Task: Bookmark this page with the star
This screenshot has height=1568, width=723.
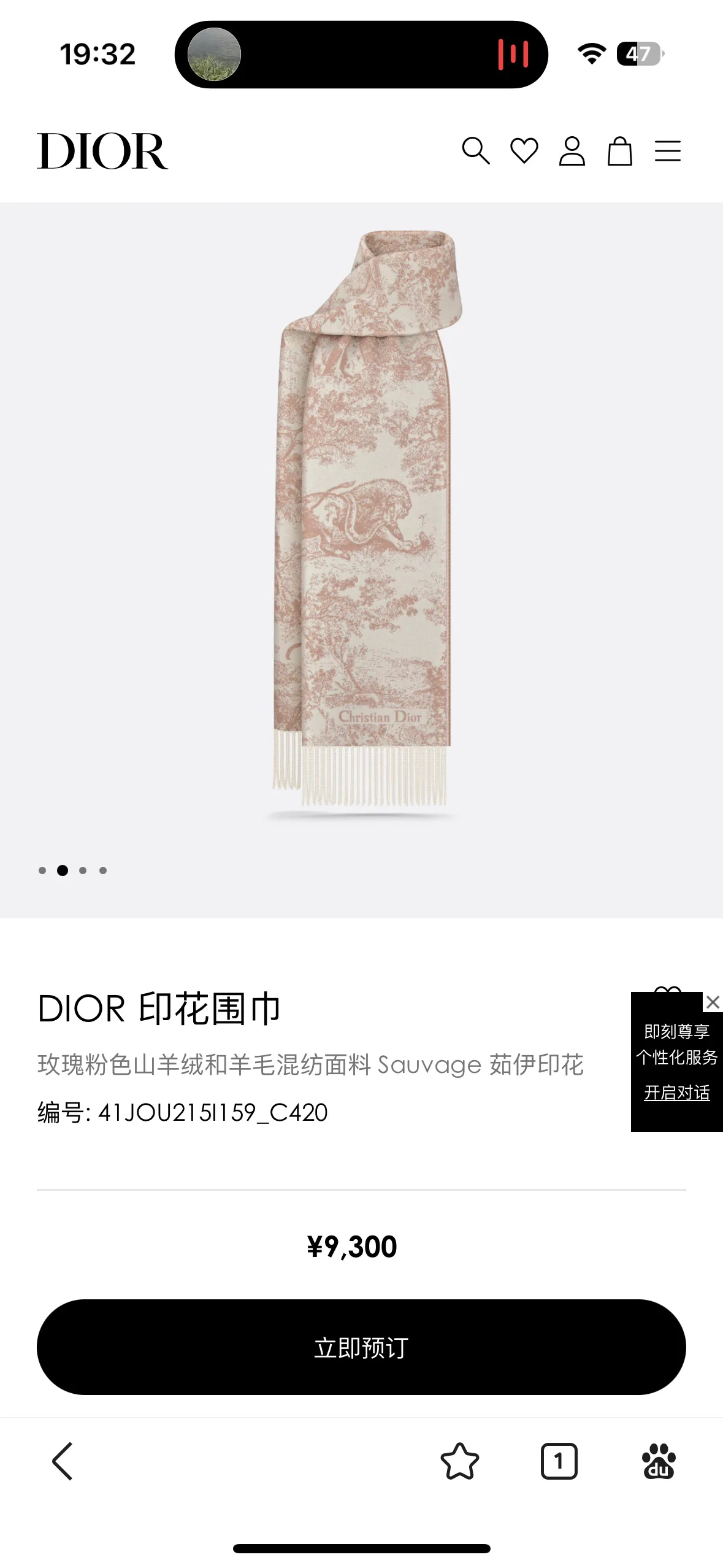Action: (x=459, y=1461)
